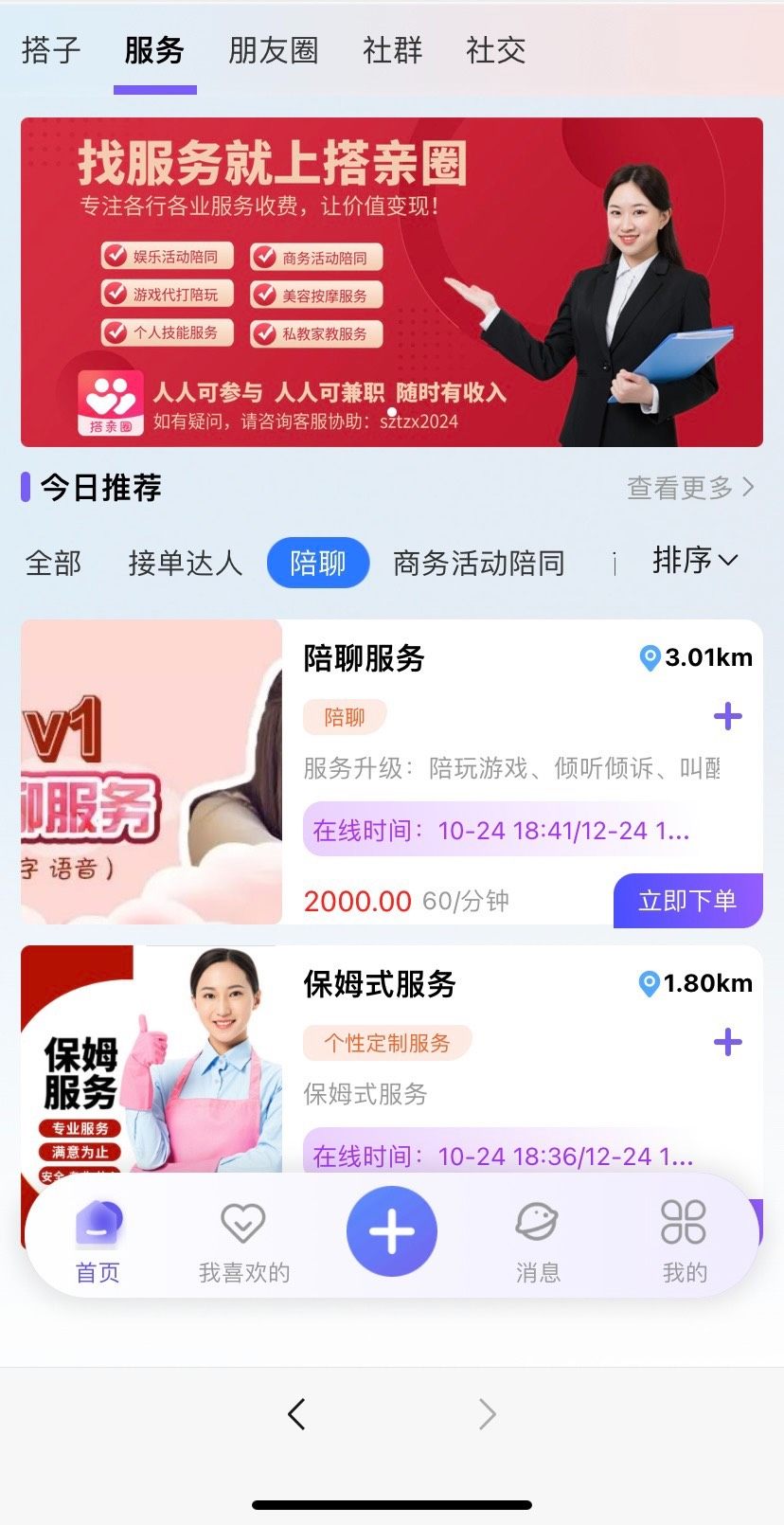Switch to the 搭子 top tab
The image size is (784, 1525).
(51, 50)
